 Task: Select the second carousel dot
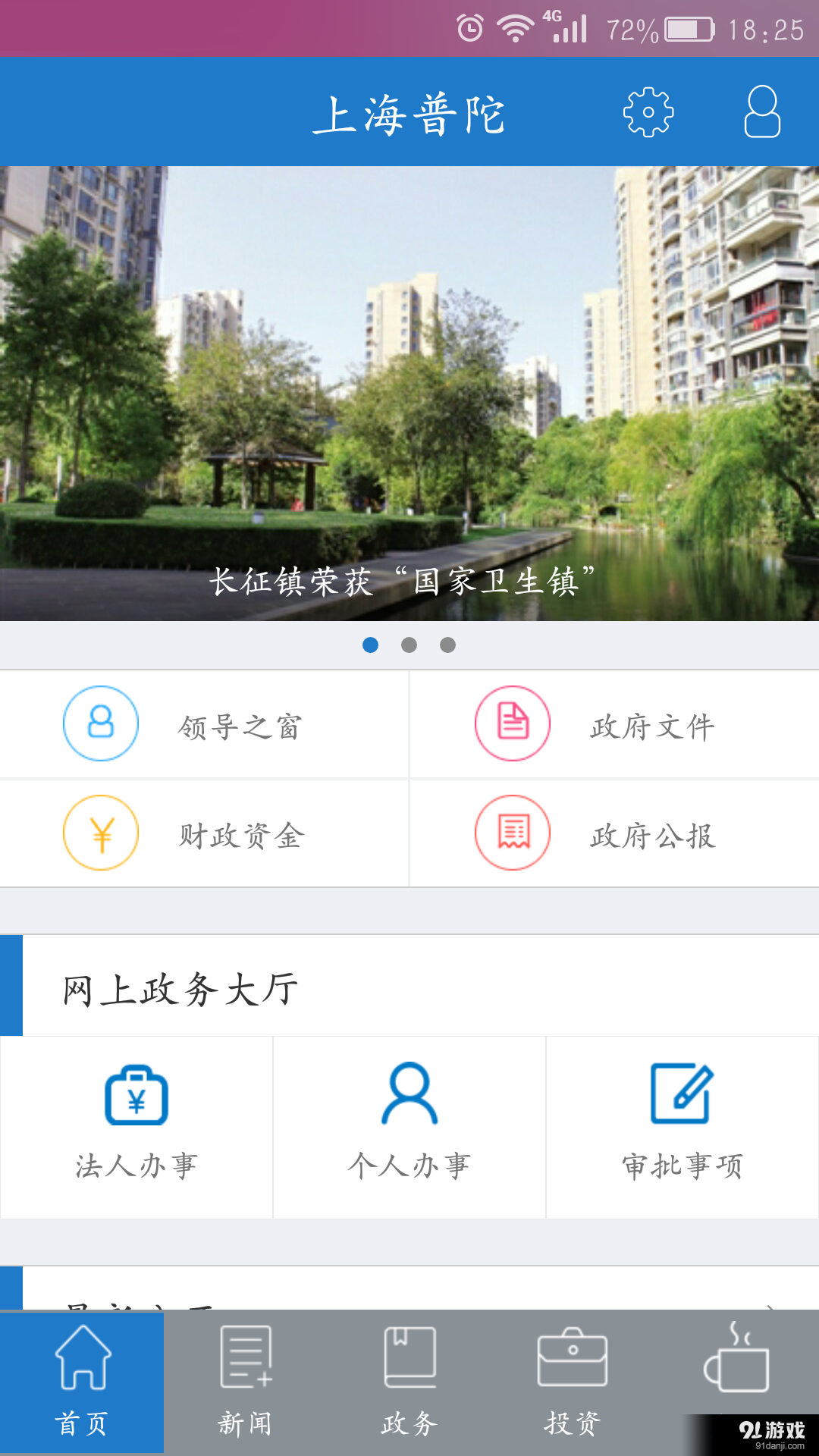(x=409, y=645)
